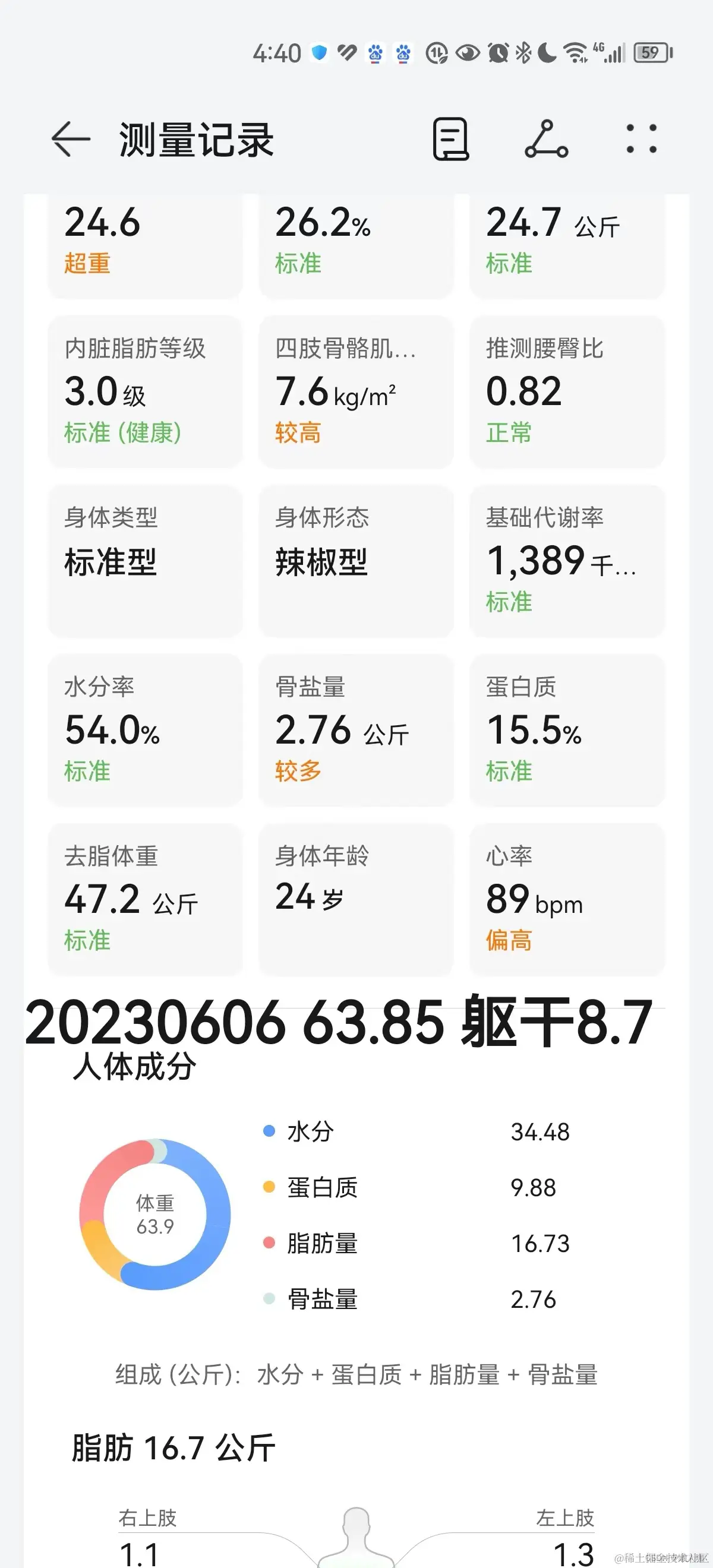Open the 水分率 54.0% card
Image resolution: width=713 pixels, height=1568 pixels.
[145, 729]
